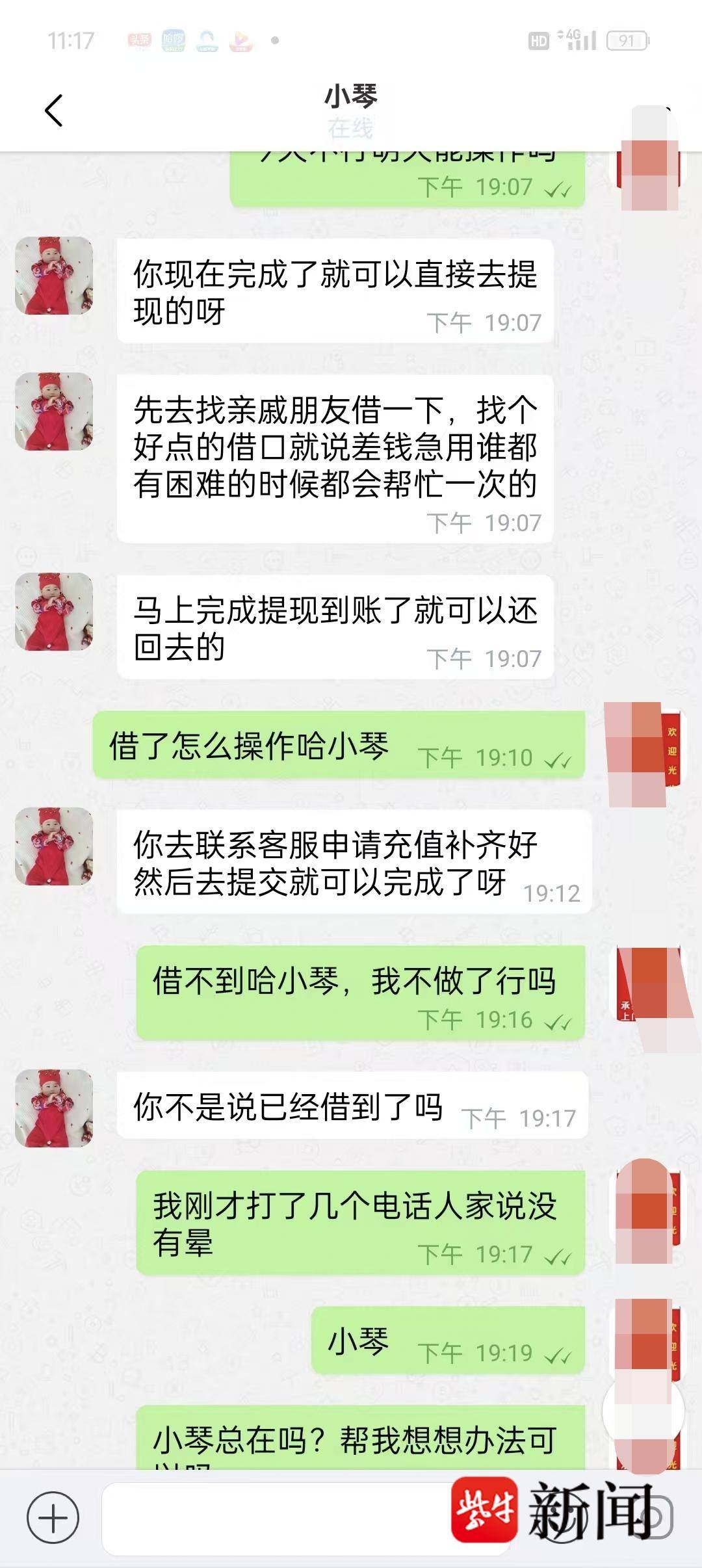Tap 小琴's avatar beside 你不是说已经借到了吗
Screen dimensions: 702x1568
click(54, 1108)
